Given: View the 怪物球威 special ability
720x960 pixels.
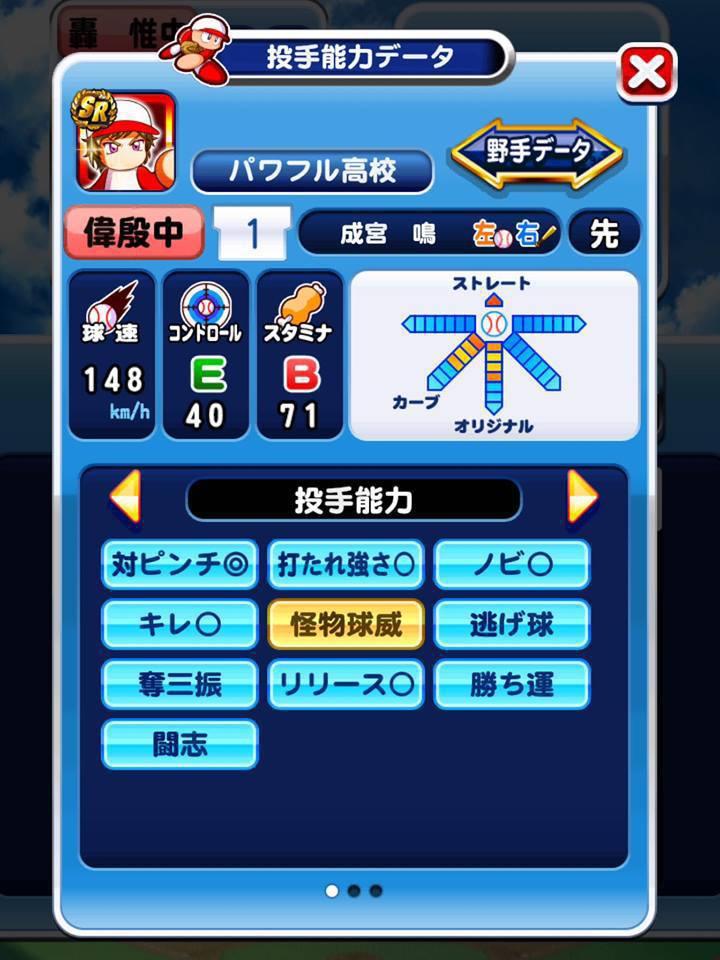Looking at the screenshot, I should [x=346, y=625].
